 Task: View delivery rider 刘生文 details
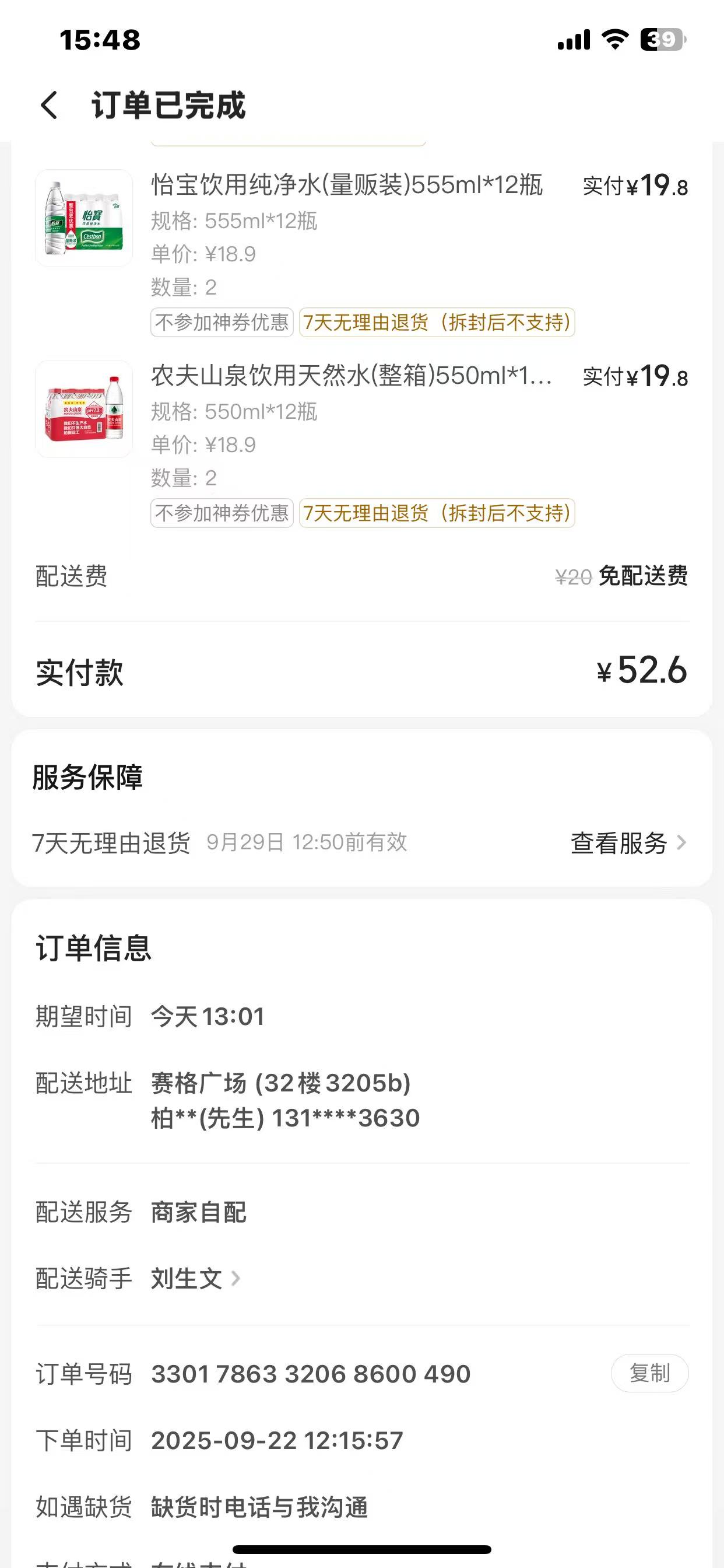[x=195, y=1278]
